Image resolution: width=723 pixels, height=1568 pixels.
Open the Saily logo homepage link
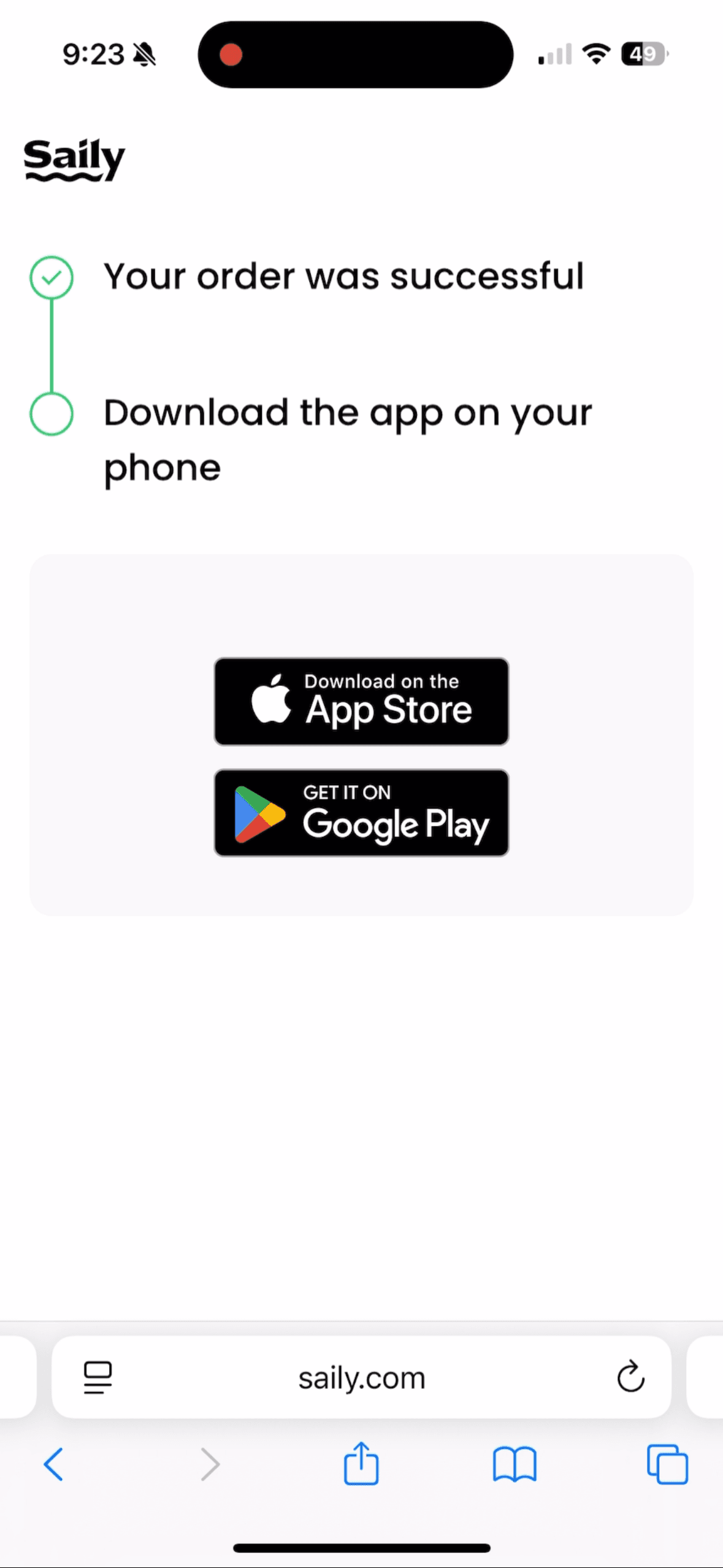click(x=74, y=159)
